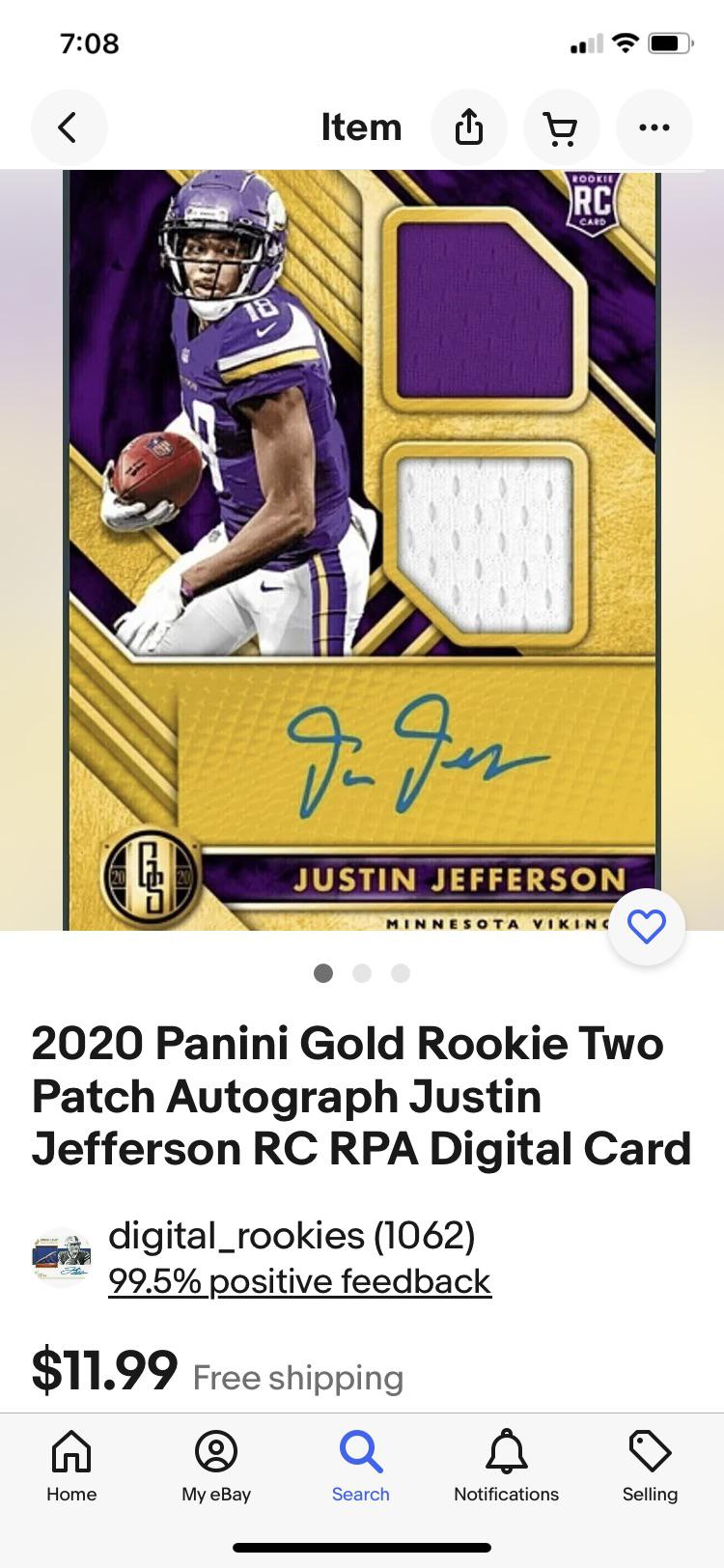Tap the battery indicator in the status bar
The image size is (724, 1568).
pyautogui.click(x=666, y=42)
